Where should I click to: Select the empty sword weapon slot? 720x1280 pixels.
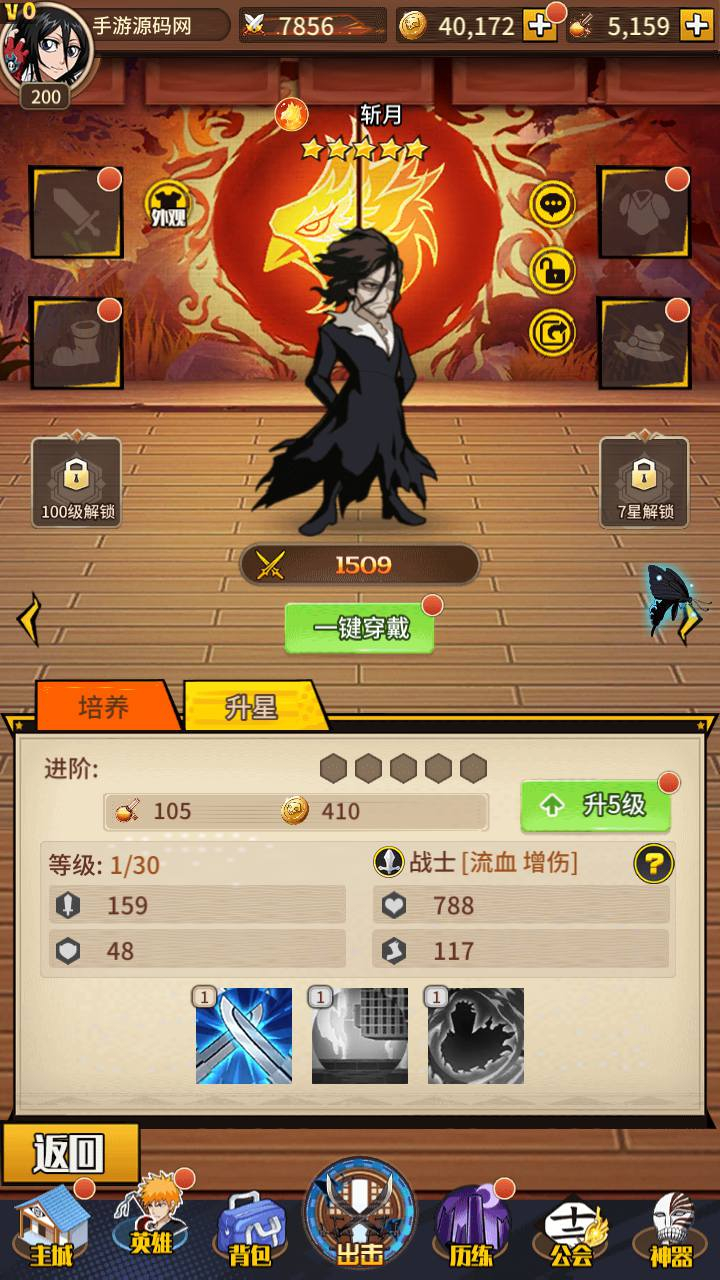pos(77,213)
